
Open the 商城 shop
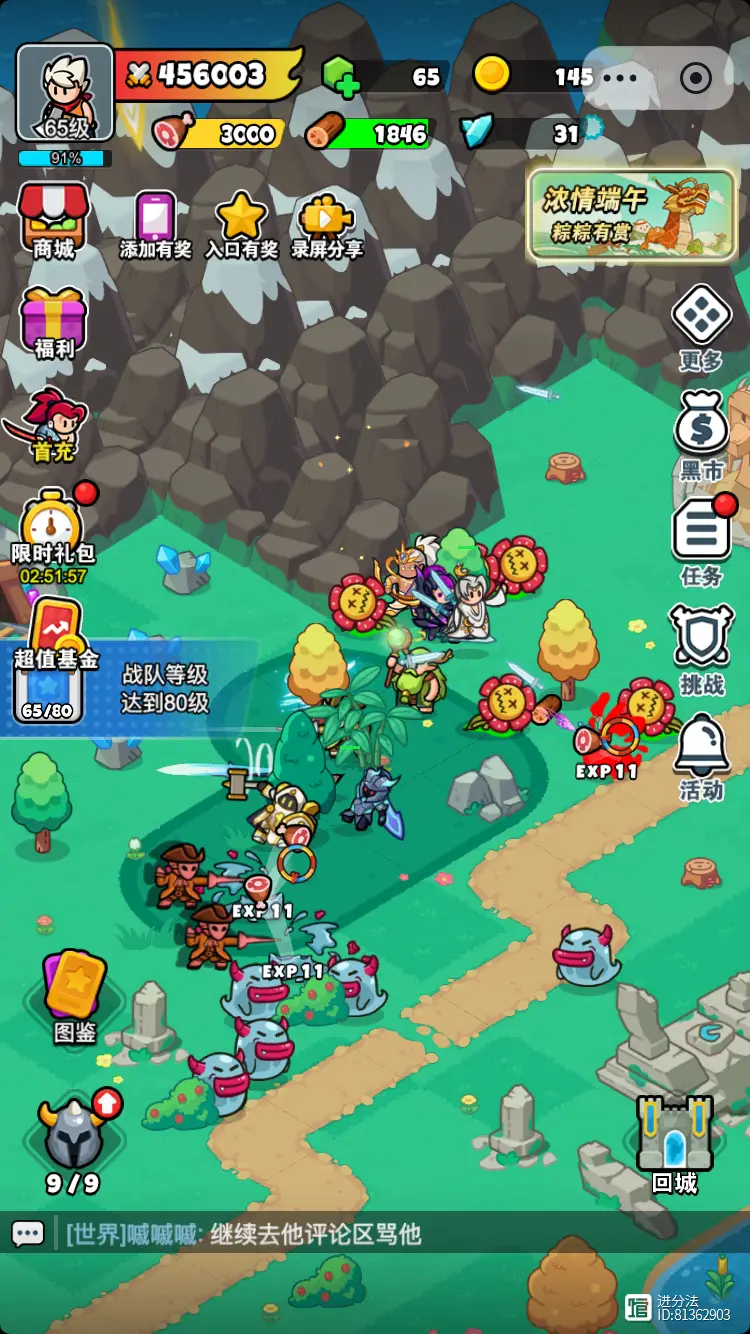click(x=54, y=220)
